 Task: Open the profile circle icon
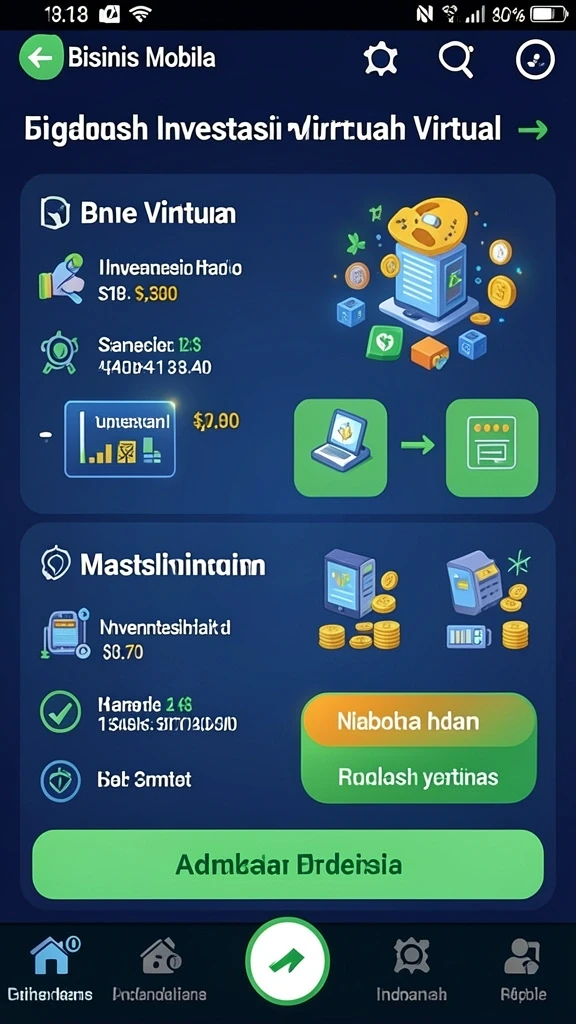(535, 60)
